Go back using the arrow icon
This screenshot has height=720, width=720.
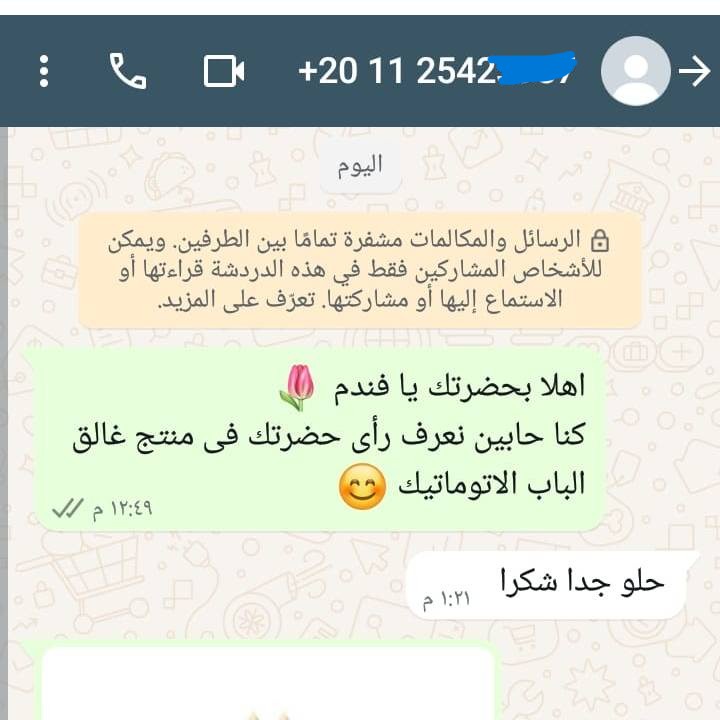point(693,71)
